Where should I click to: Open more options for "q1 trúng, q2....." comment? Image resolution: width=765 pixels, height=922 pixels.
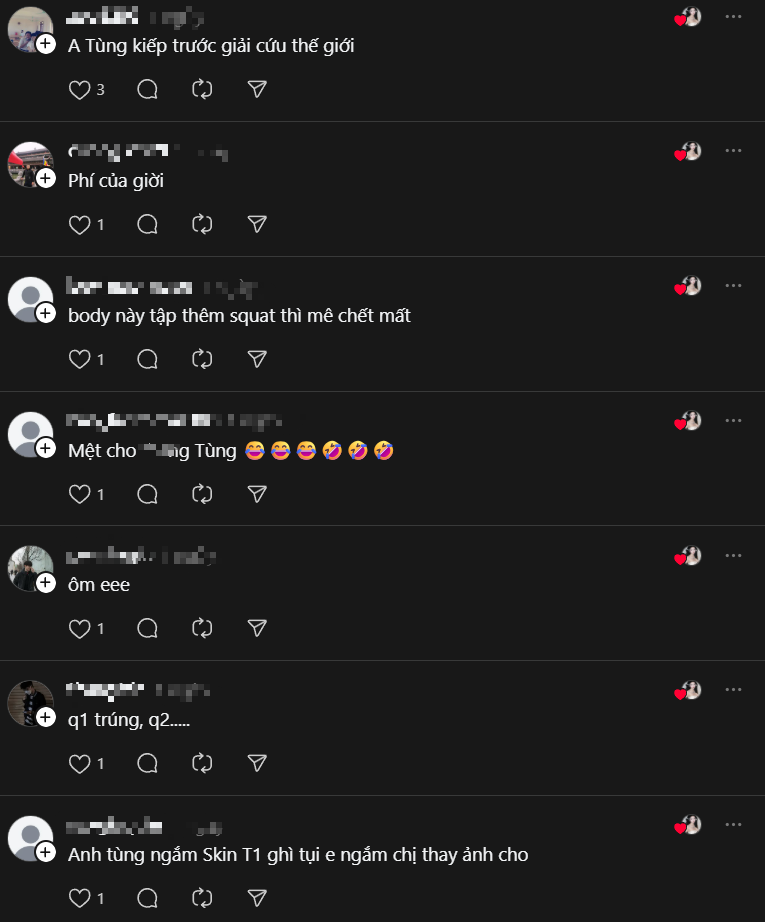[x=733, y=690]
